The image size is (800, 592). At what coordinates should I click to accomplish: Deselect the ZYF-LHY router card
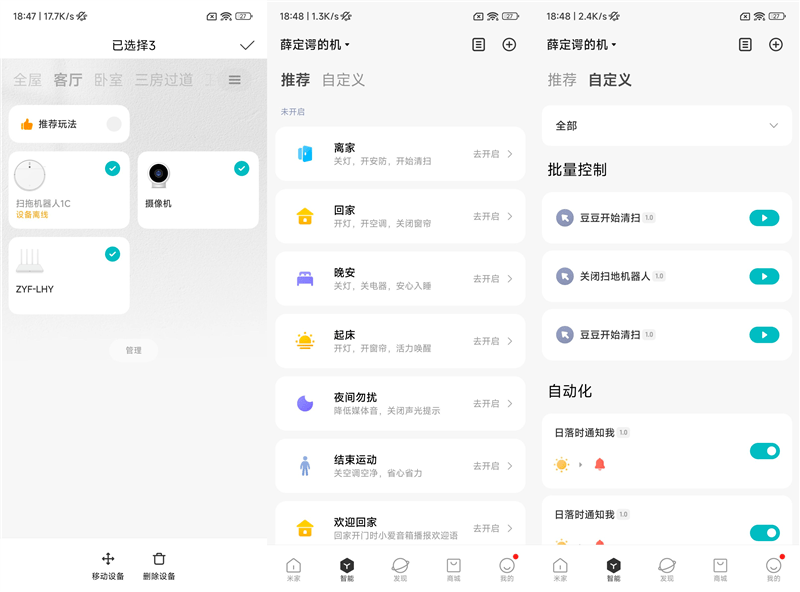(112, 254)
